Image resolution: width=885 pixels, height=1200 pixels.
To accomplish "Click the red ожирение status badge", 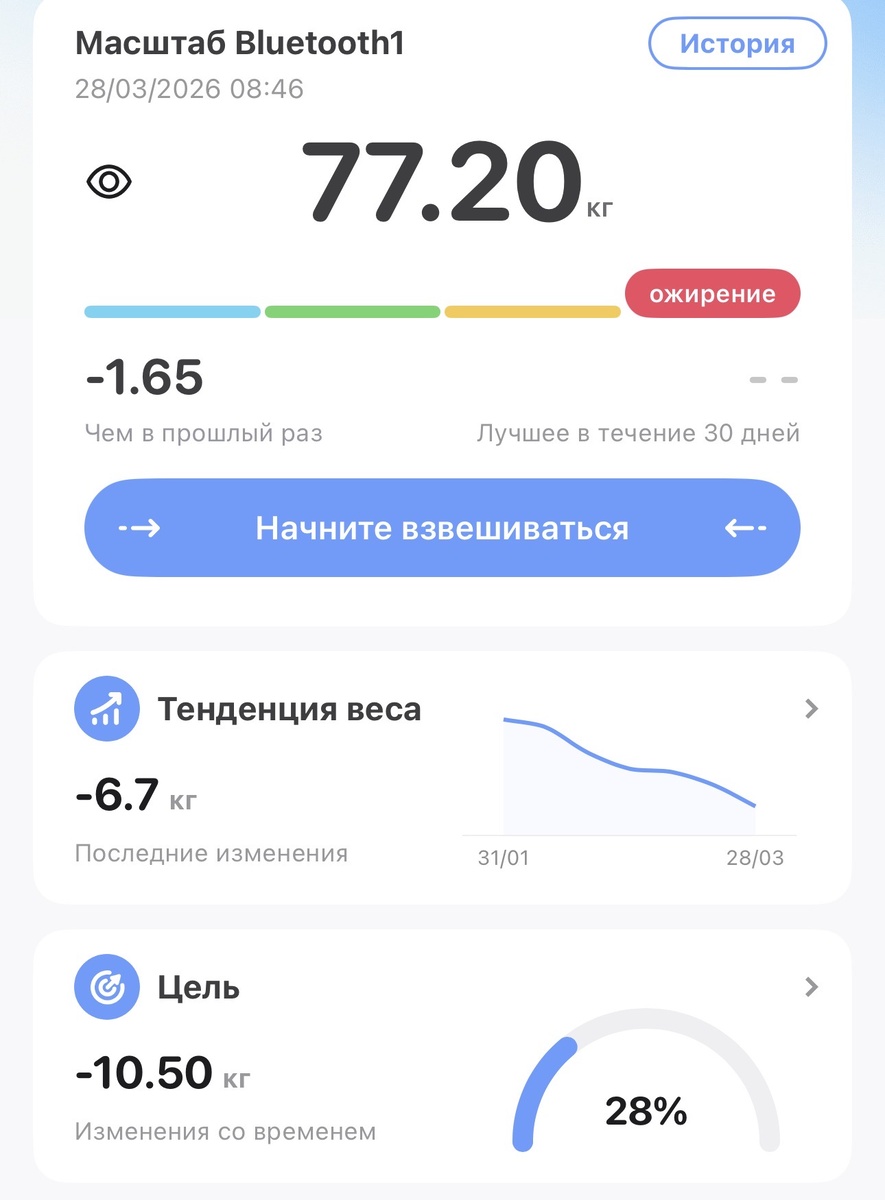I will click(x=712, y=294).
